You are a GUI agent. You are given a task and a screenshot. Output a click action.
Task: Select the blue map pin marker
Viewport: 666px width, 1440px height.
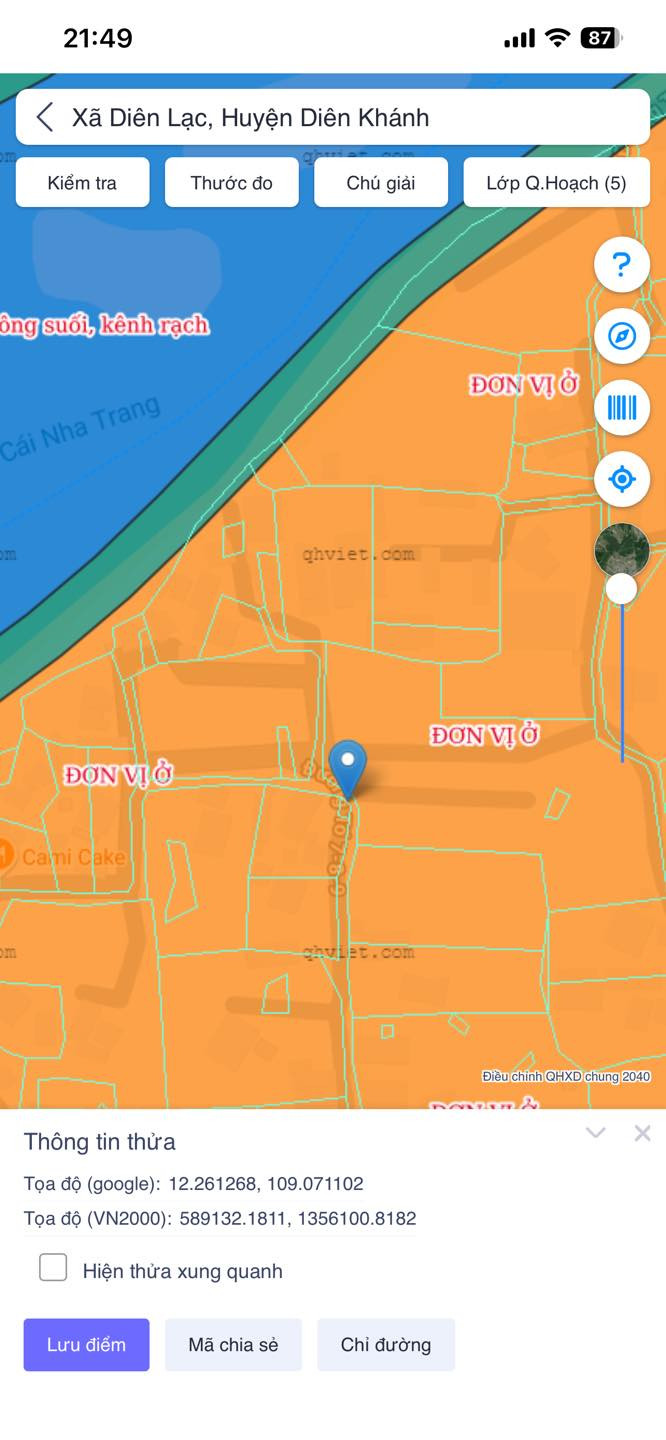pyautogui.click(x=347, y=765)
